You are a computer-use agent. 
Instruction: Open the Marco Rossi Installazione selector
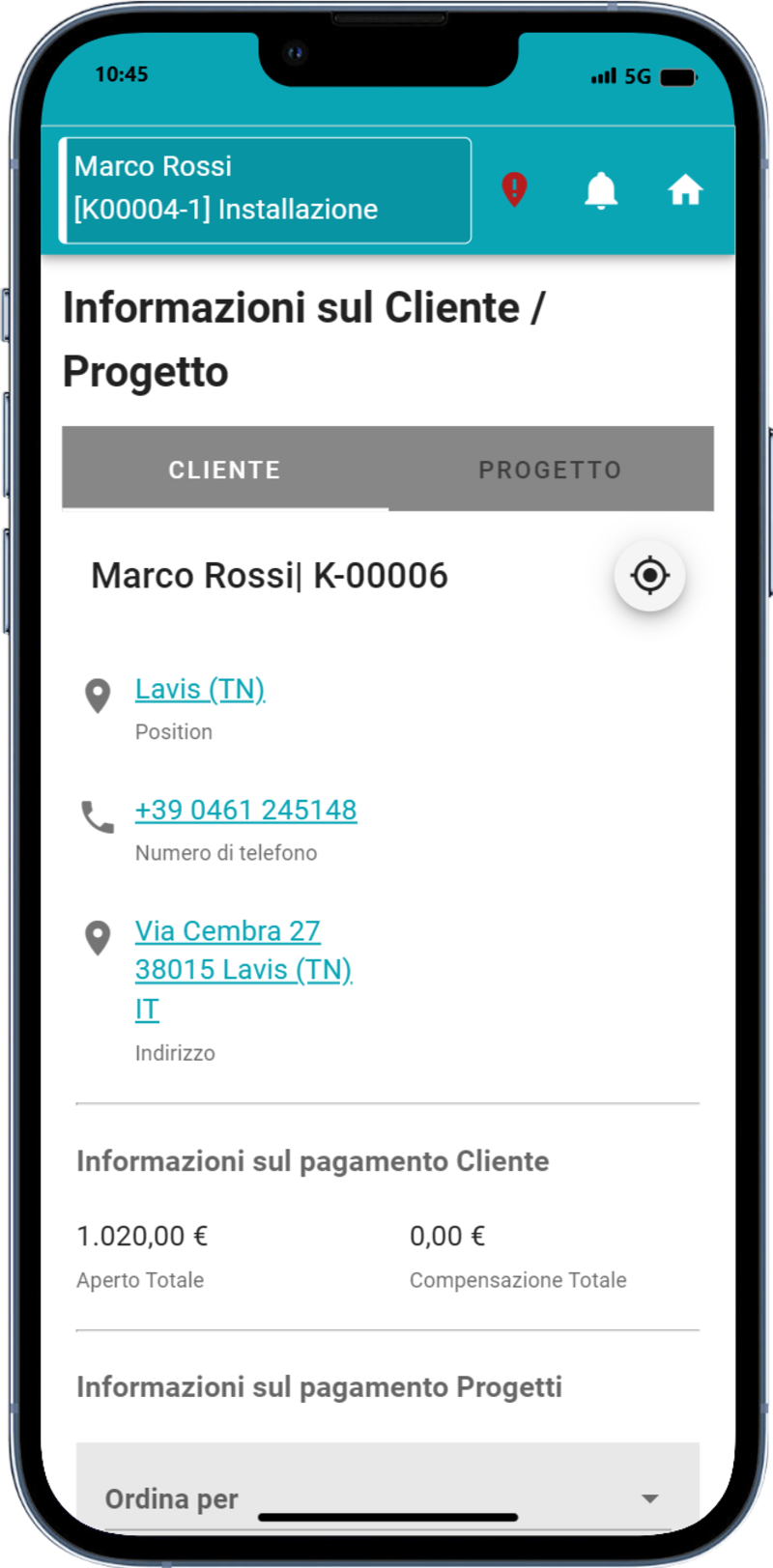265,189
